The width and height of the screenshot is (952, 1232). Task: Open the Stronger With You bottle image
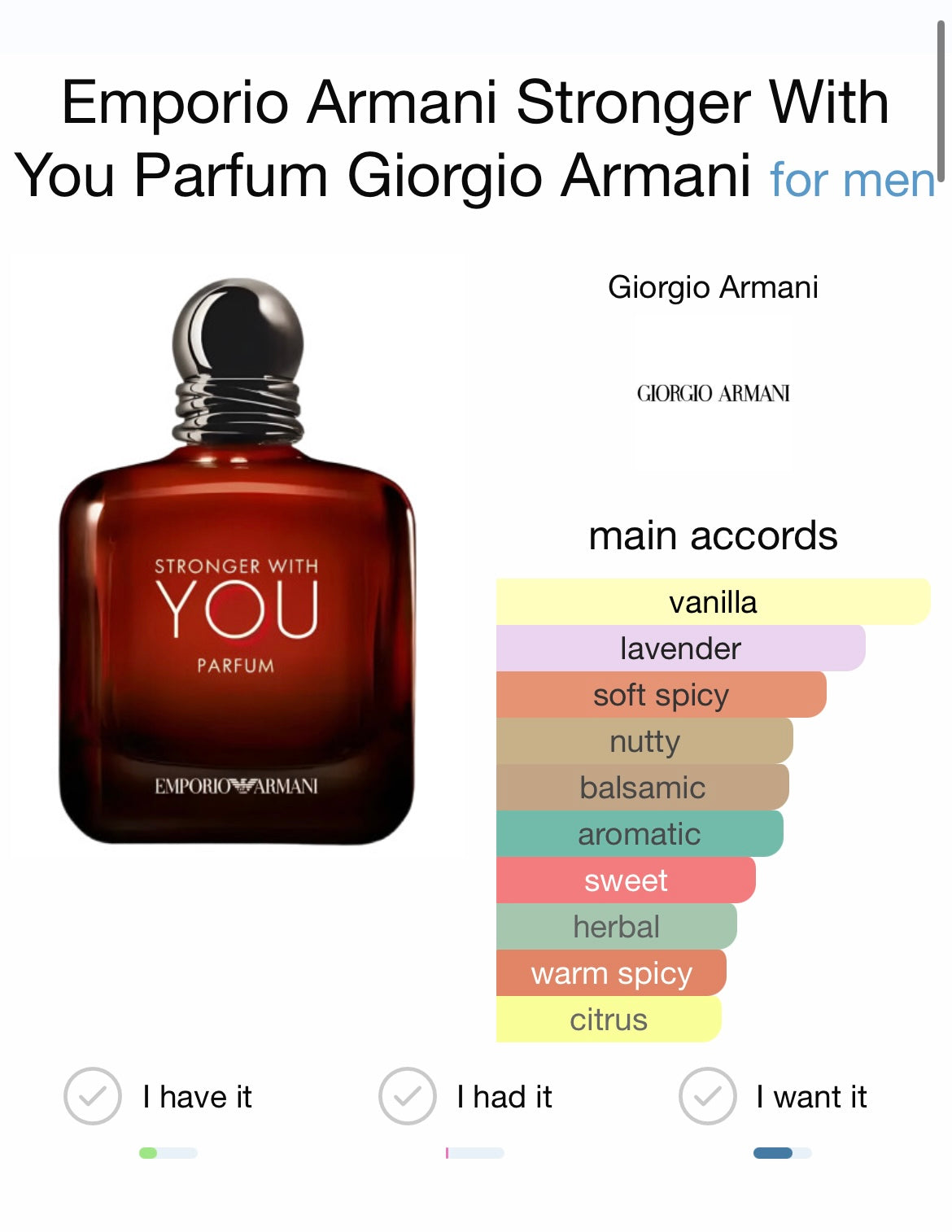tap(237, 561)
